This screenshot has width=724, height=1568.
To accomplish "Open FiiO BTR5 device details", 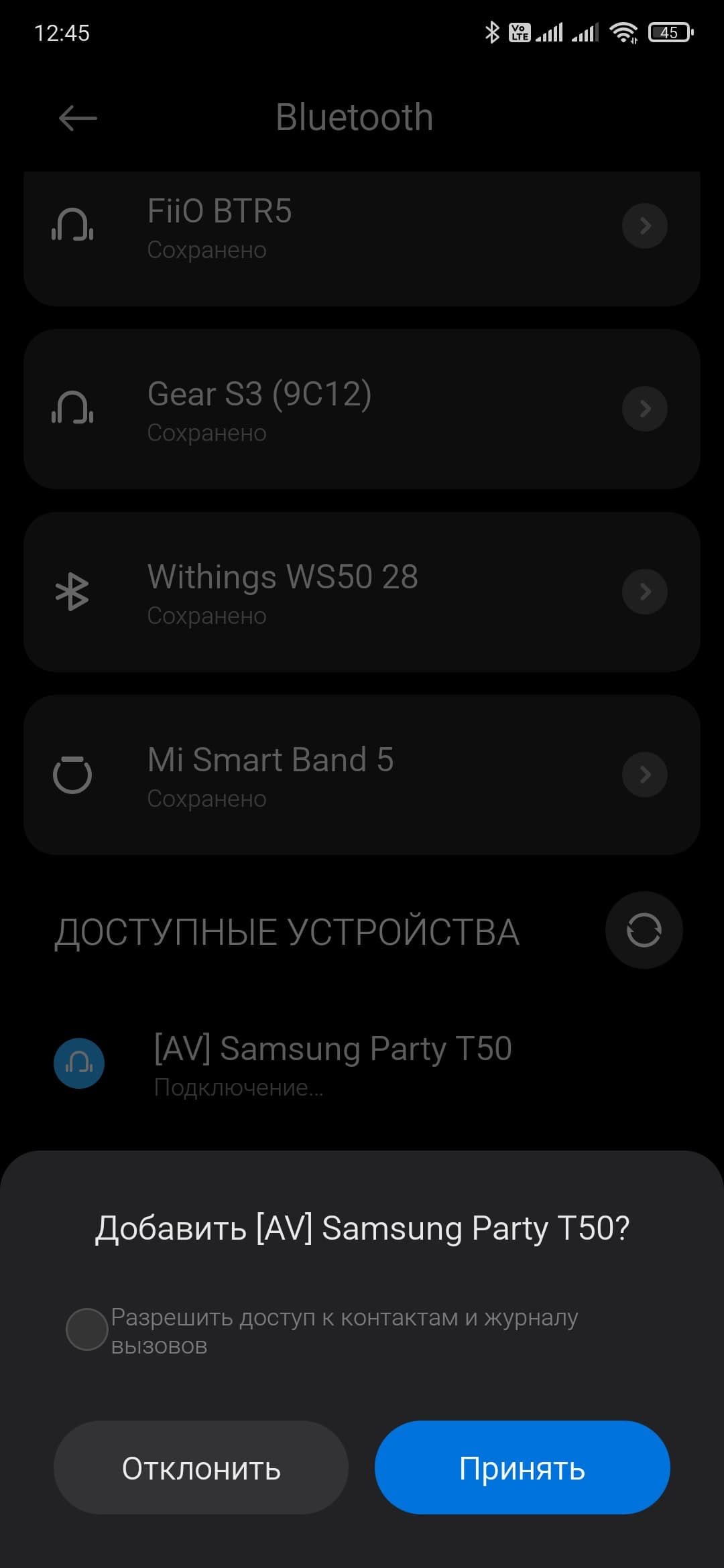I will click(x=644, y=226).
